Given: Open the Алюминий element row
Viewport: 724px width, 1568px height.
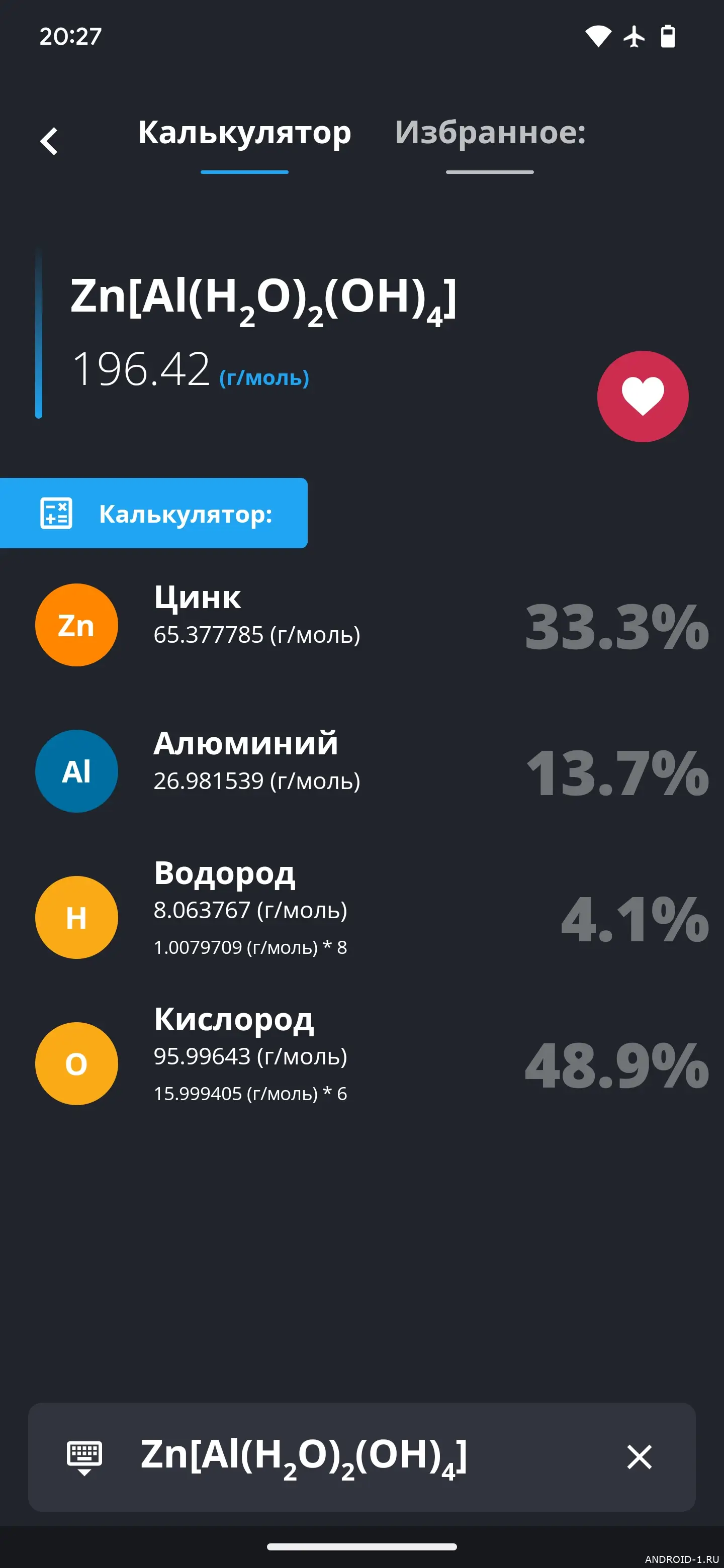Looking at the screenshot, I should click(361, 770).
